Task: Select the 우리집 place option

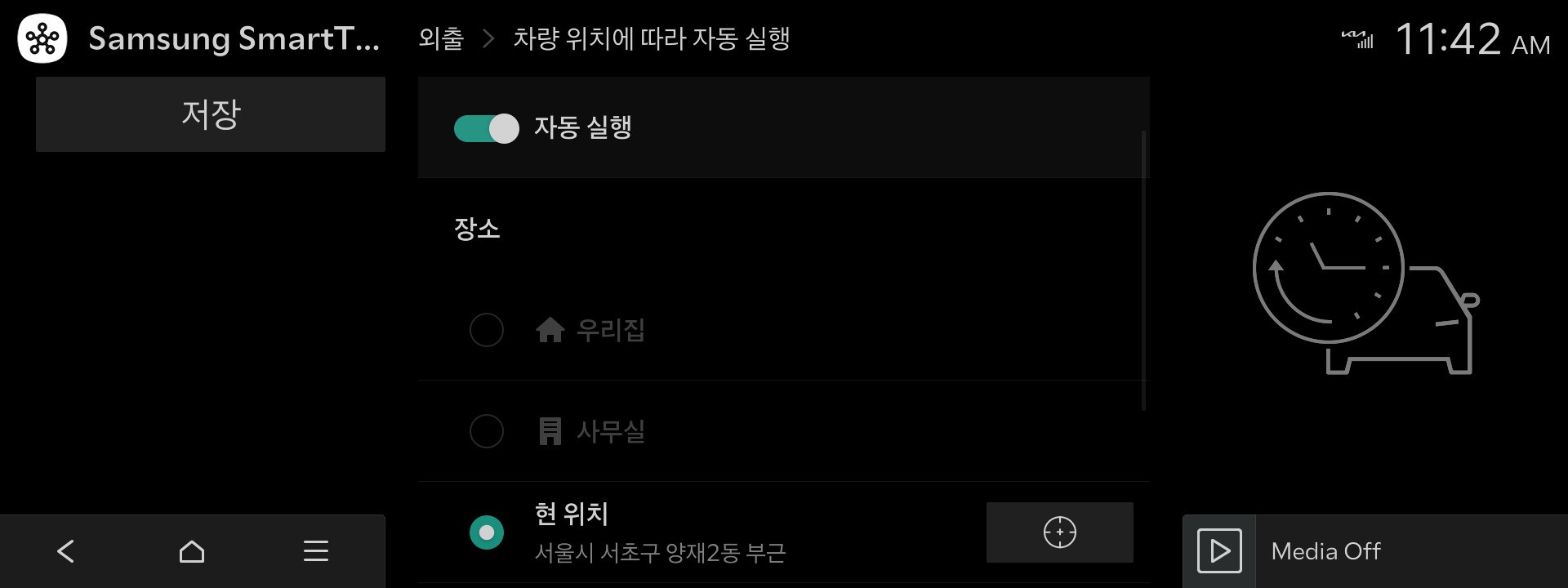Action: tap(487, 330)
